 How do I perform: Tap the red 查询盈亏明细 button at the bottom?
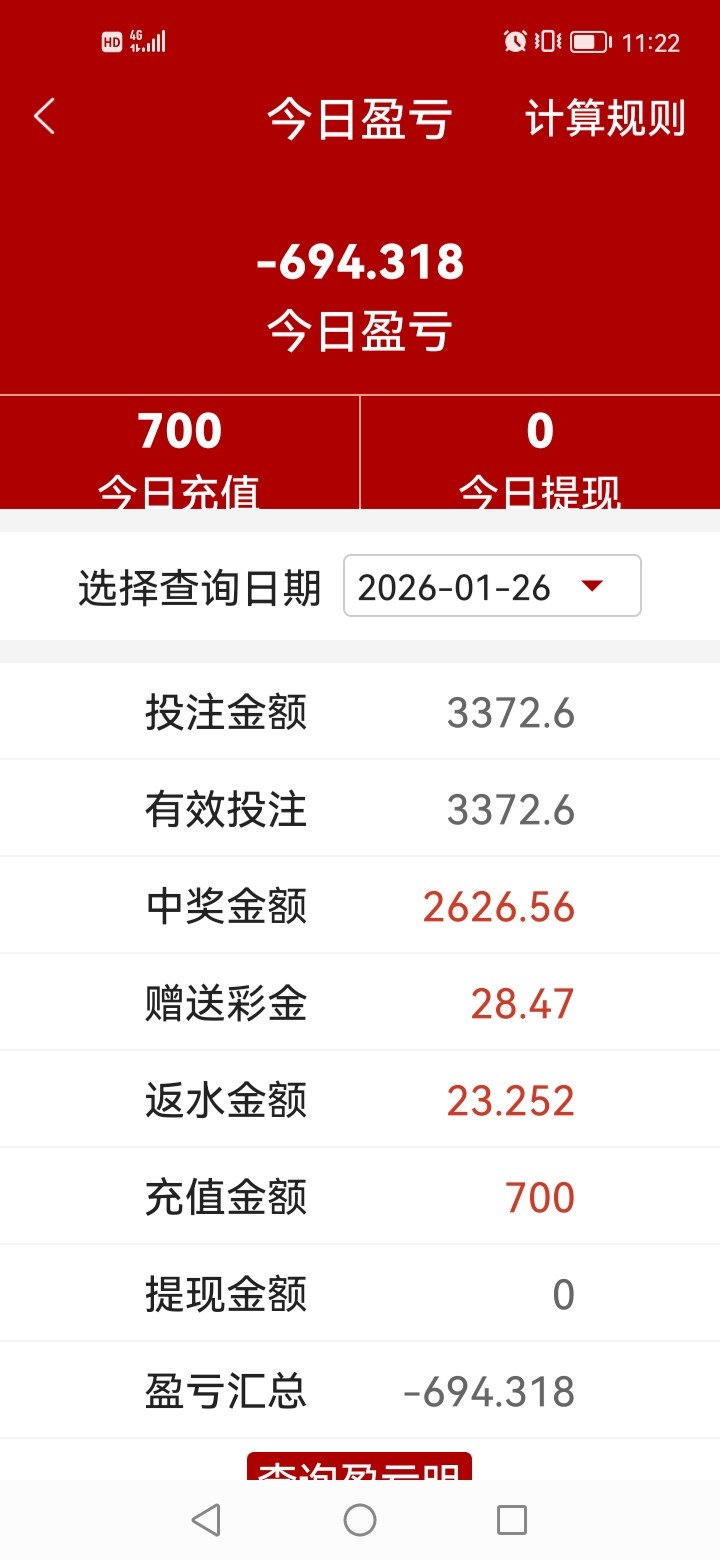[359, 1468]
